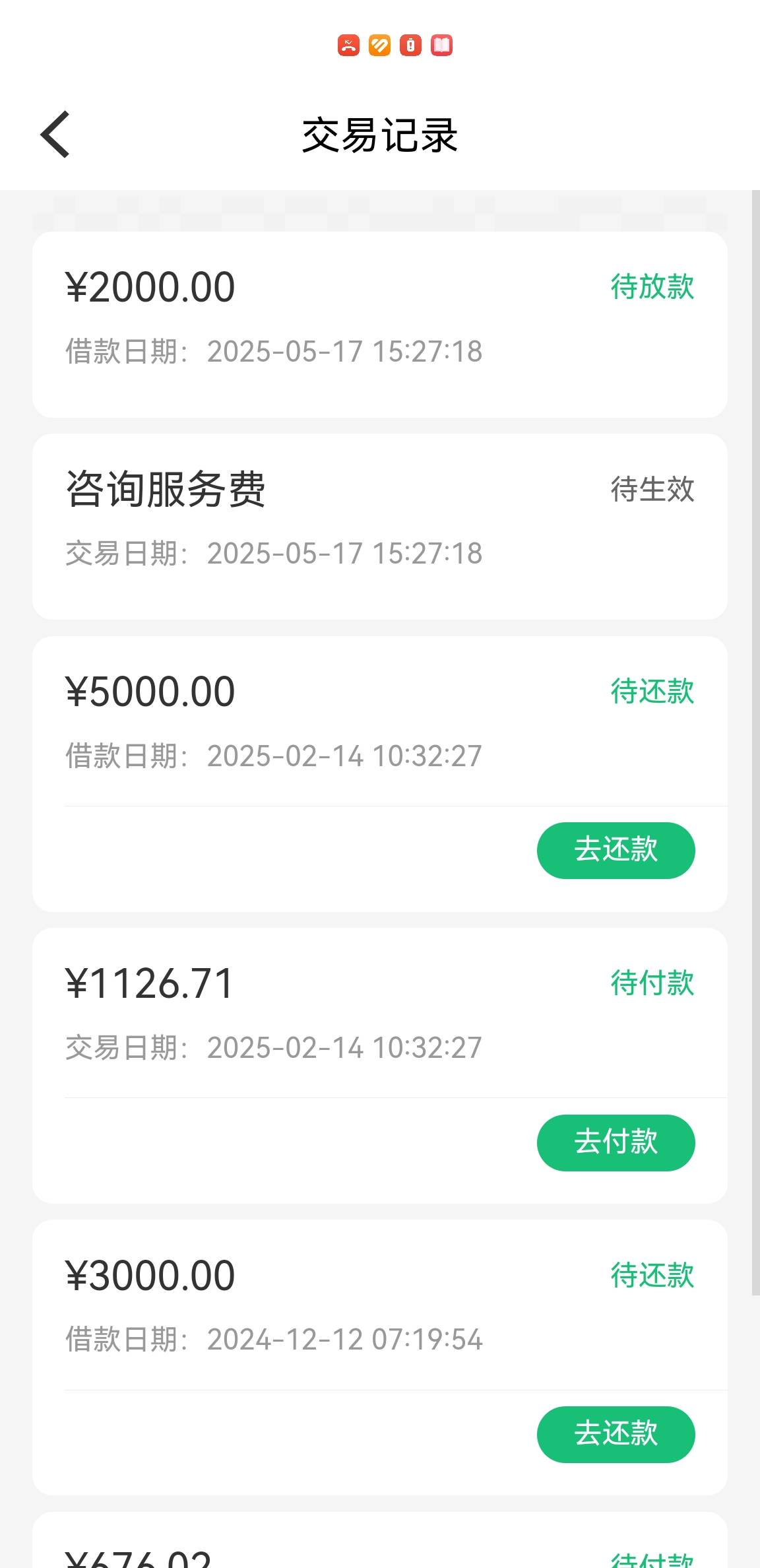View details of the ¥1126.71 待付款 record
Screen dimensions: 760x1568
point(380,1014)
